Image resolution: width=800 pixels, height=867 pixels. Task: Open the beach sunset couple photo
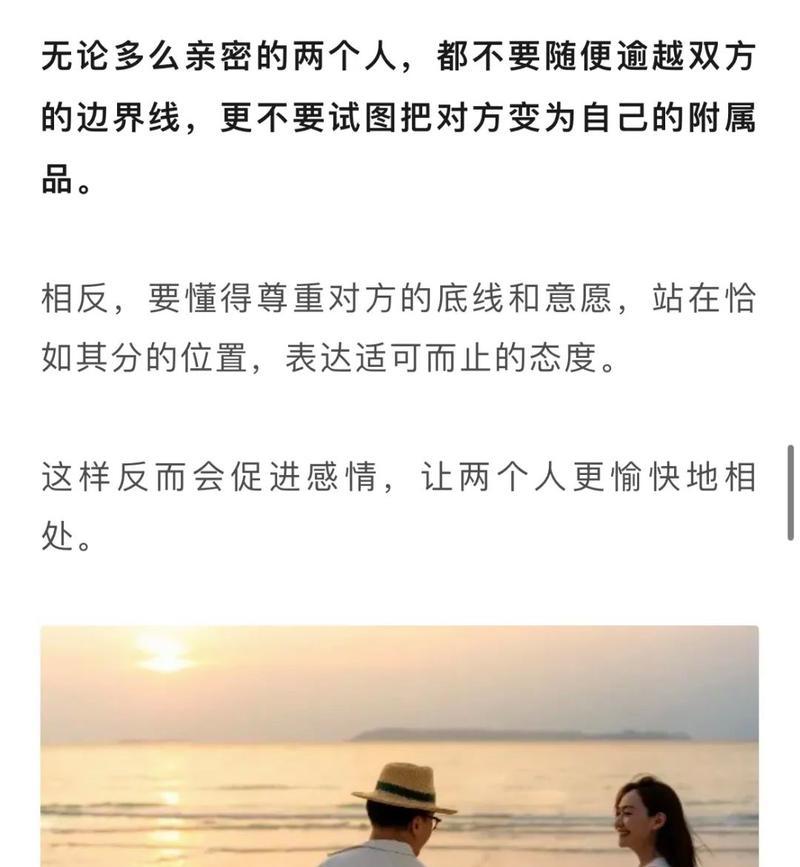(x=399, y=745)
